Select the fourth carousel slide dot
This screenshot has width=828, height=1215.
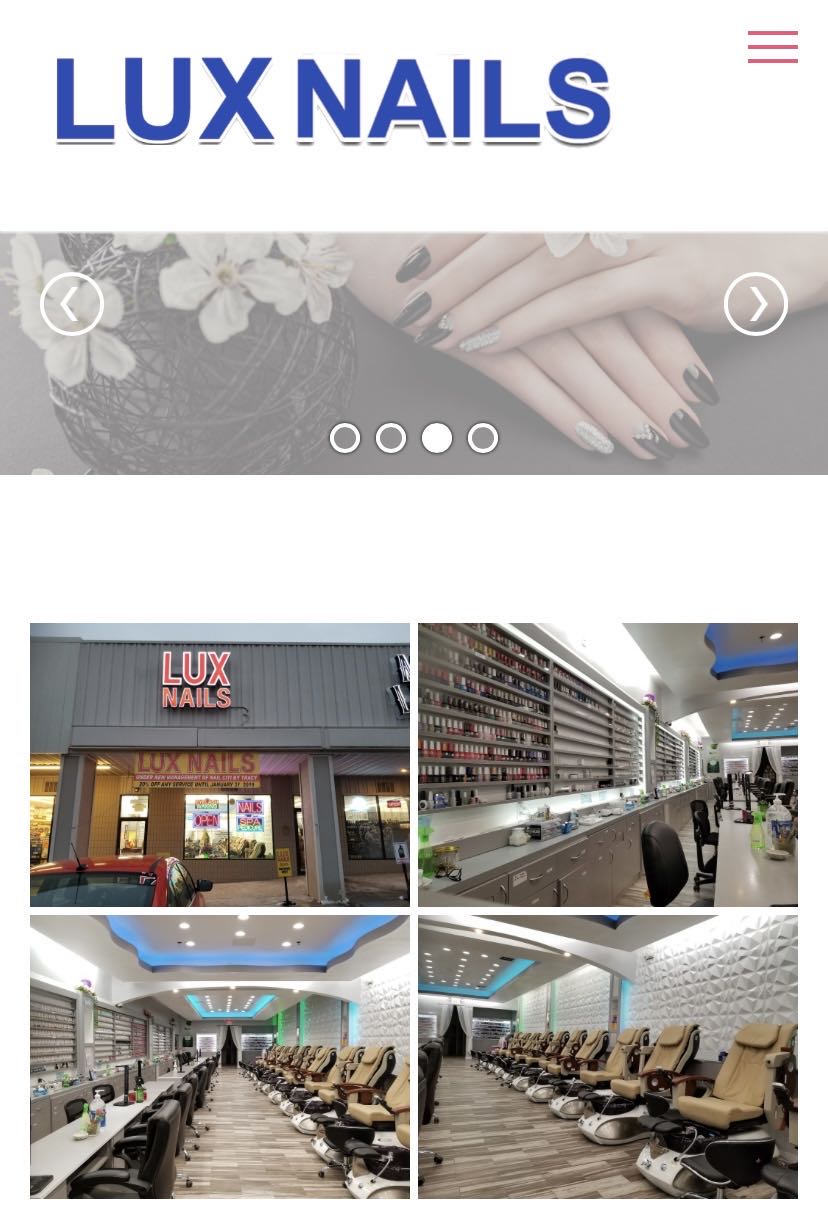[x=483, y=438]
